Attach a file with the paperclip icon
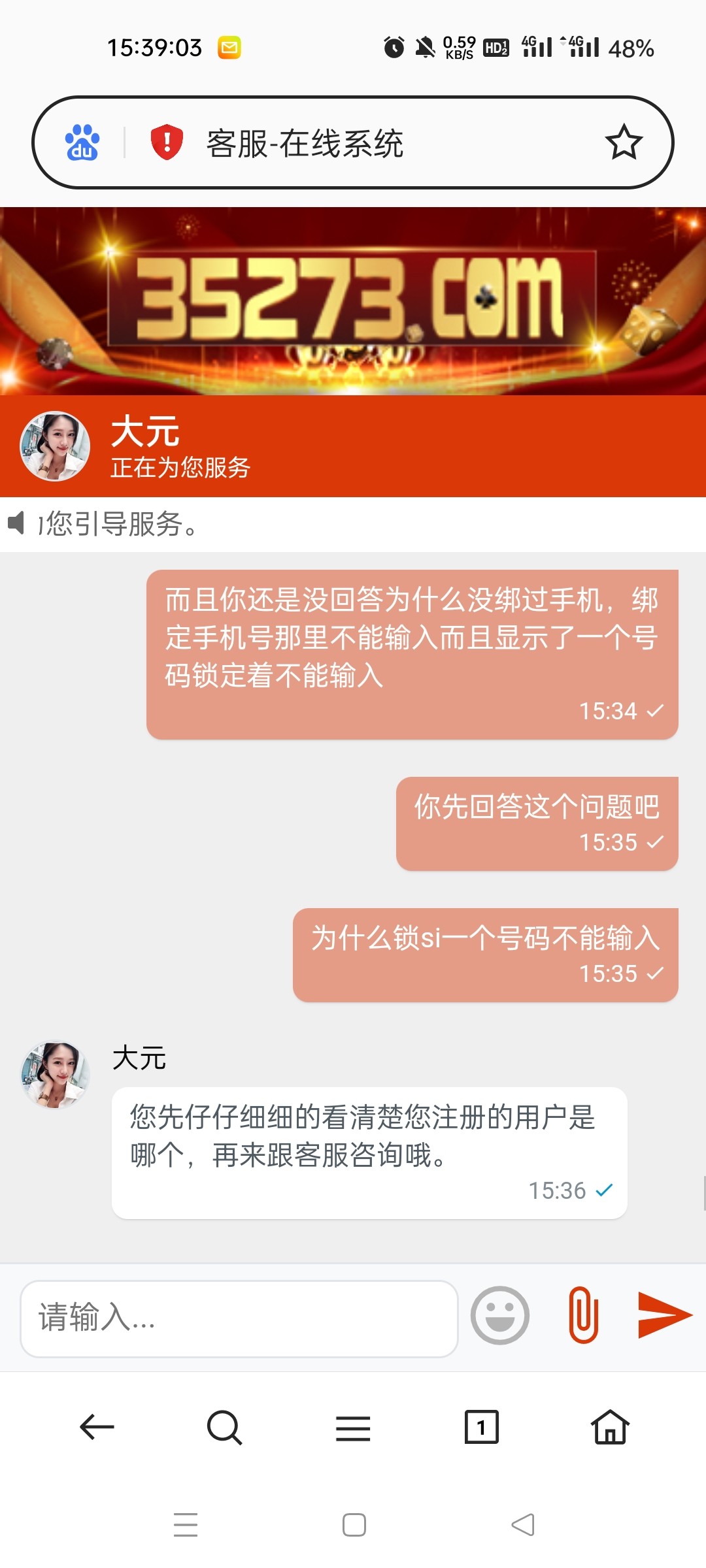Image resolution: width=706 pixels, height=1568 pixels. [x=583, y=1316]
